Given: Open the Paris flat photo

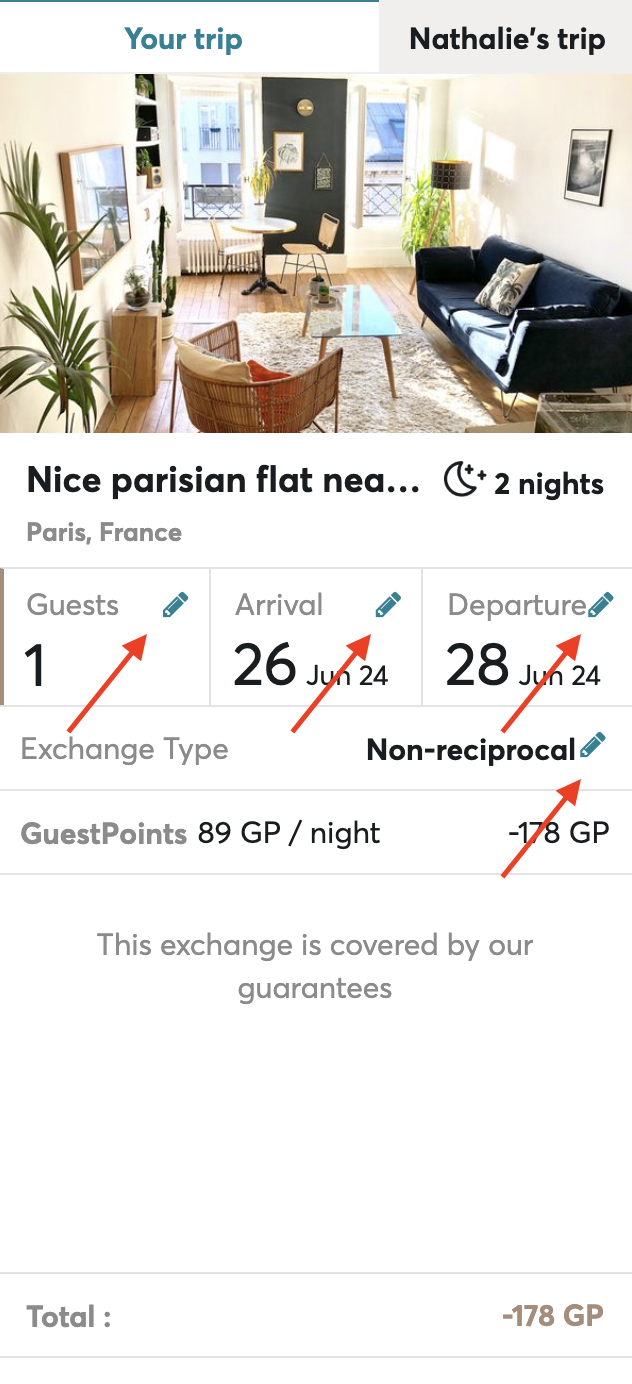Looking at the screenshot, I should pos(316,254).
